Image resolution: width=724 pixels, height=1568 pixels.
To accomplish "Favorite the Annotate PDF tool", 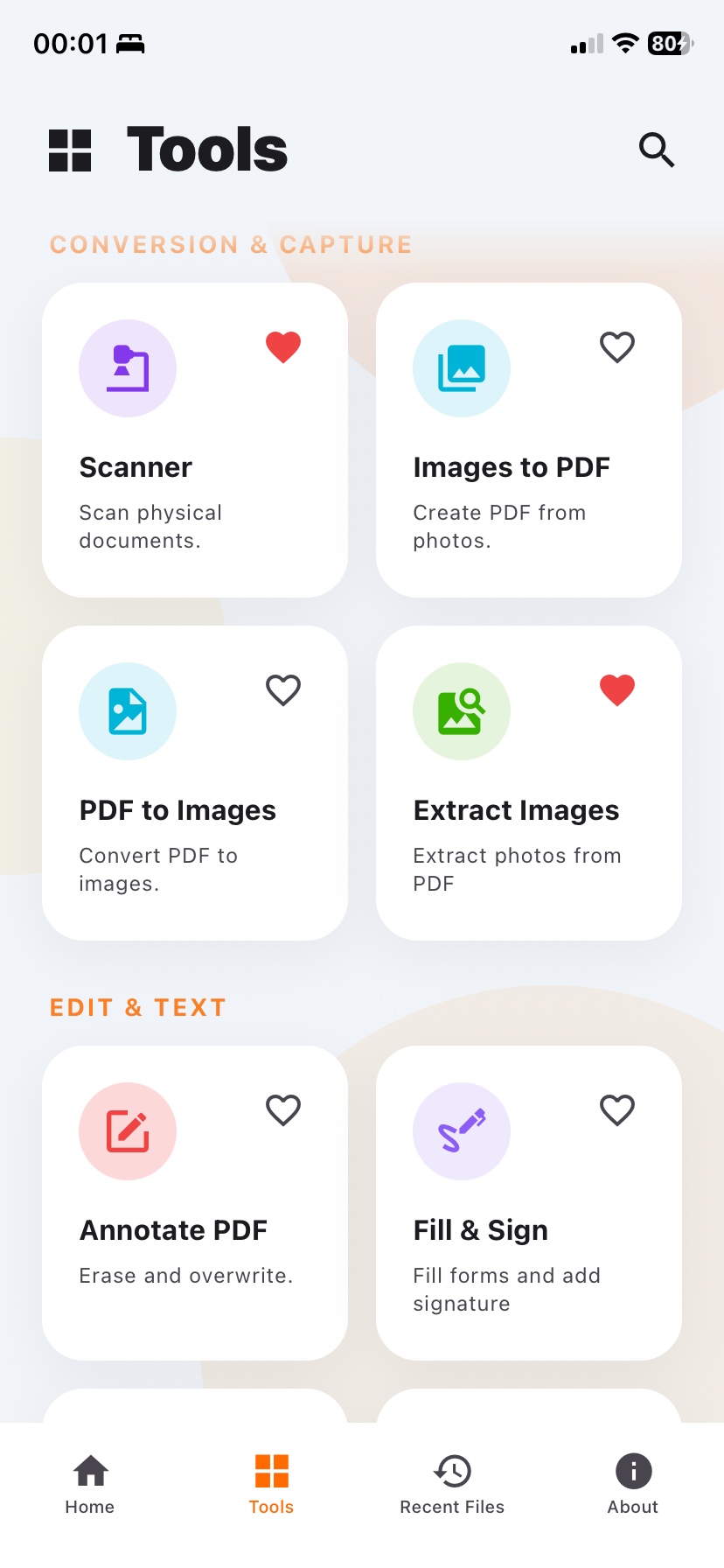I will point(283,1110).
